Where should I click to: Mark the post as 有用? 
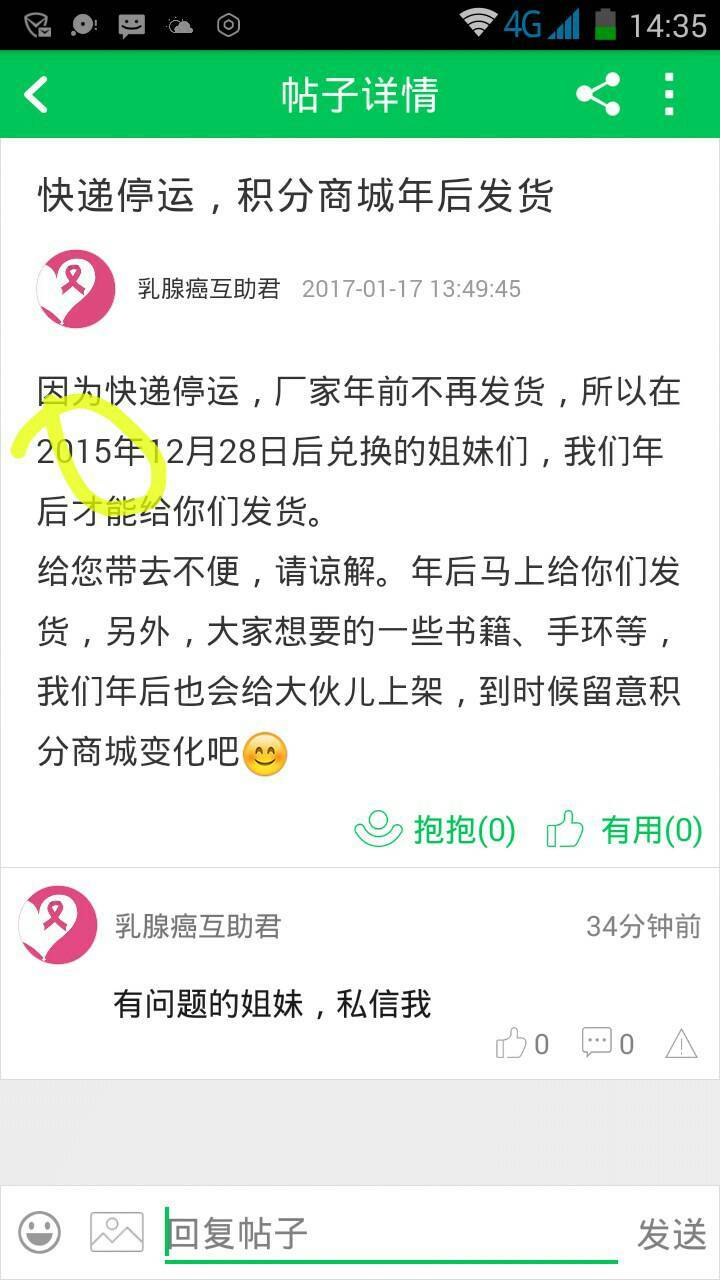(624, 829)
